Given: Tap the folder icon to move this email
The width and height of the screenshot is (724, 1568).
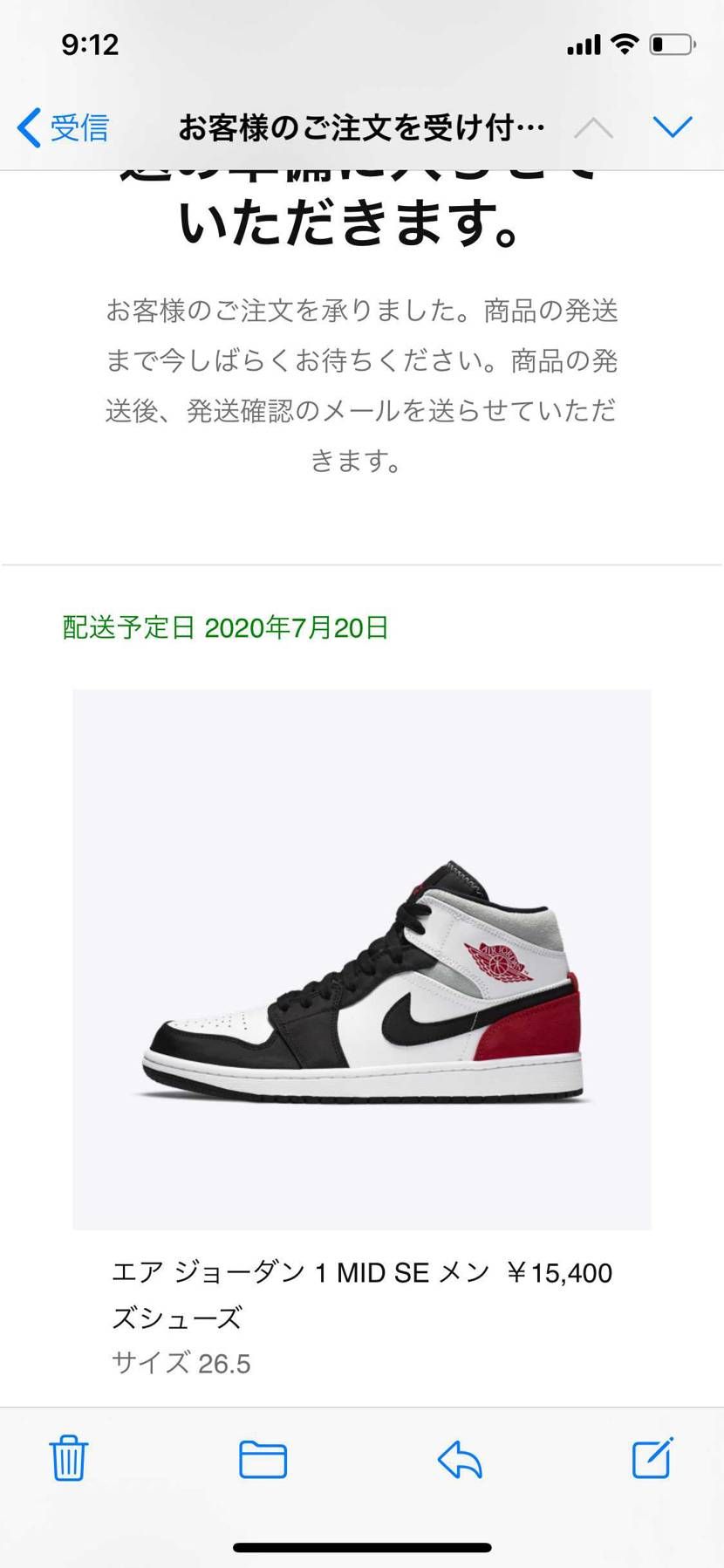Looking at the screenshot, I should tap(263, 1458).
